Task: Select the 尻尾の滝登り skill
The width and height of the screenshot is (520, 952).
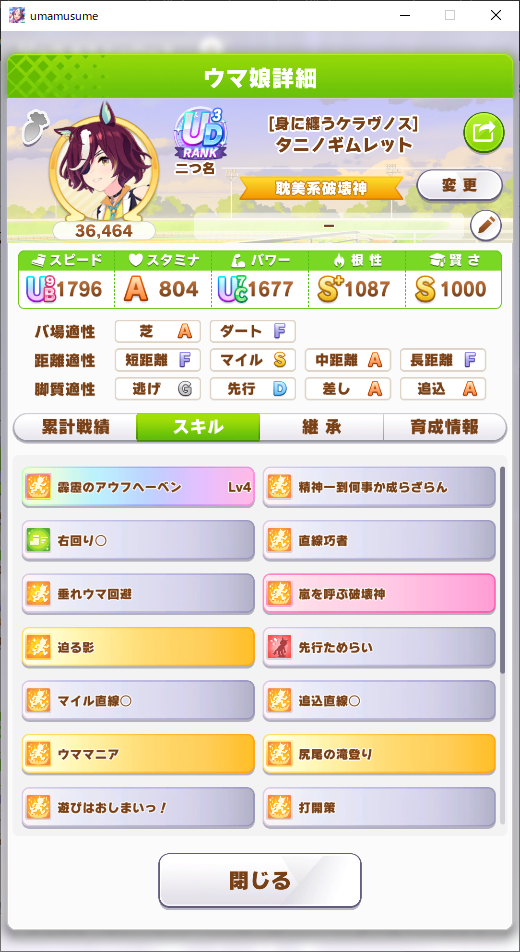Action: coord(379,753)
